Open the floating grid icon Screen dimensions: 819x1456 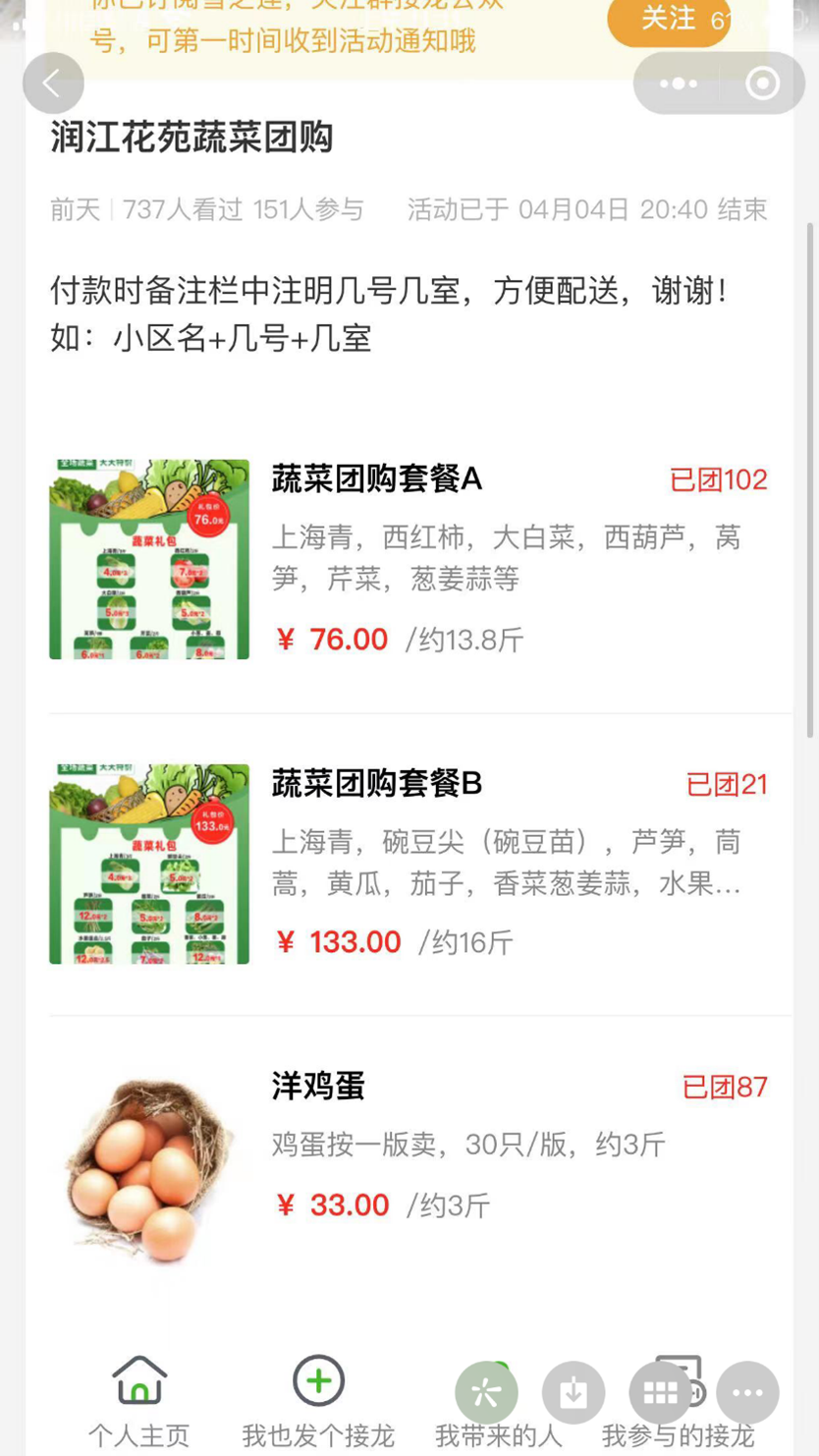660,1392
